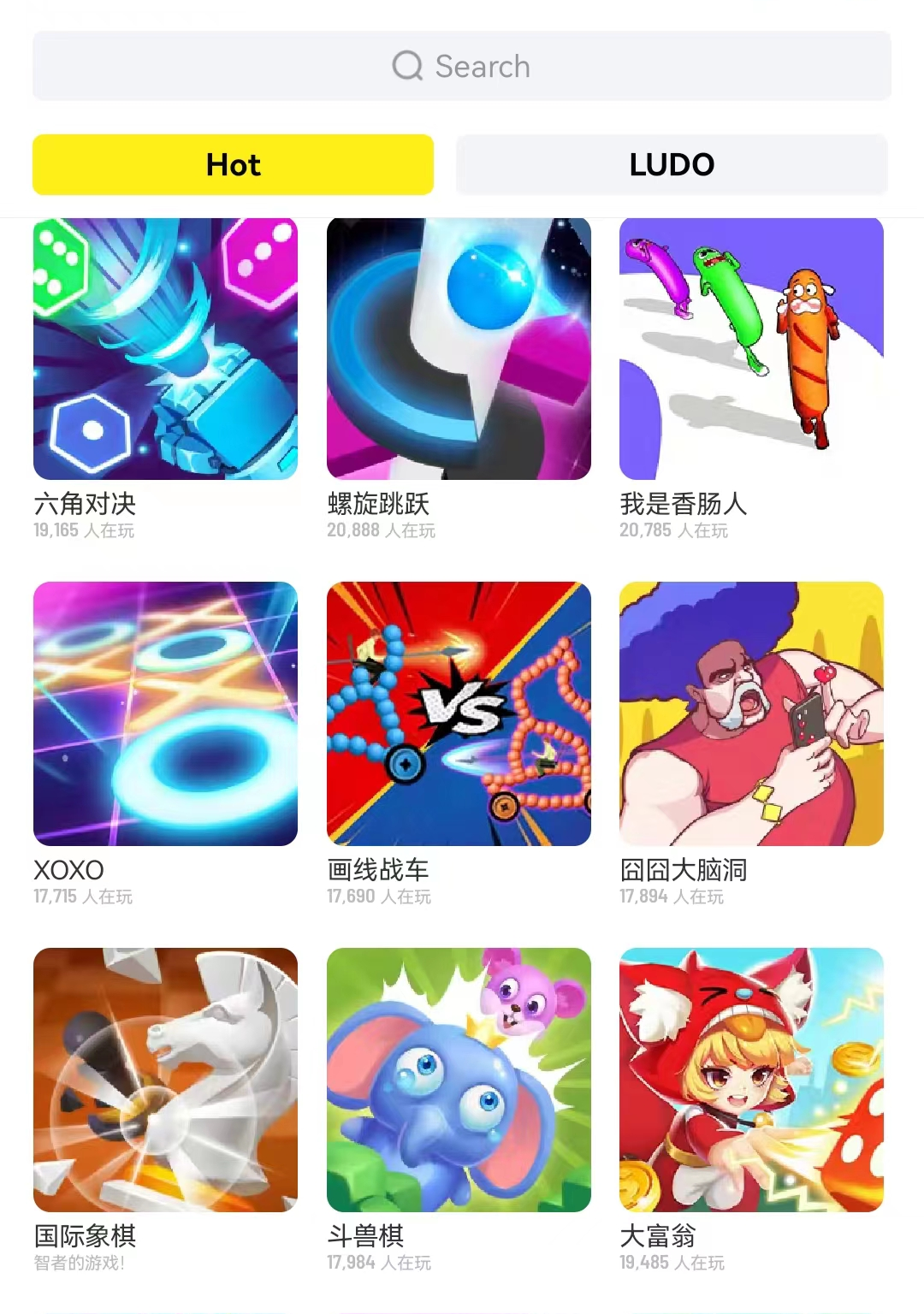Select the Hot tab
The height and width of the screenshot is (1314, 924).
[232, 164]
